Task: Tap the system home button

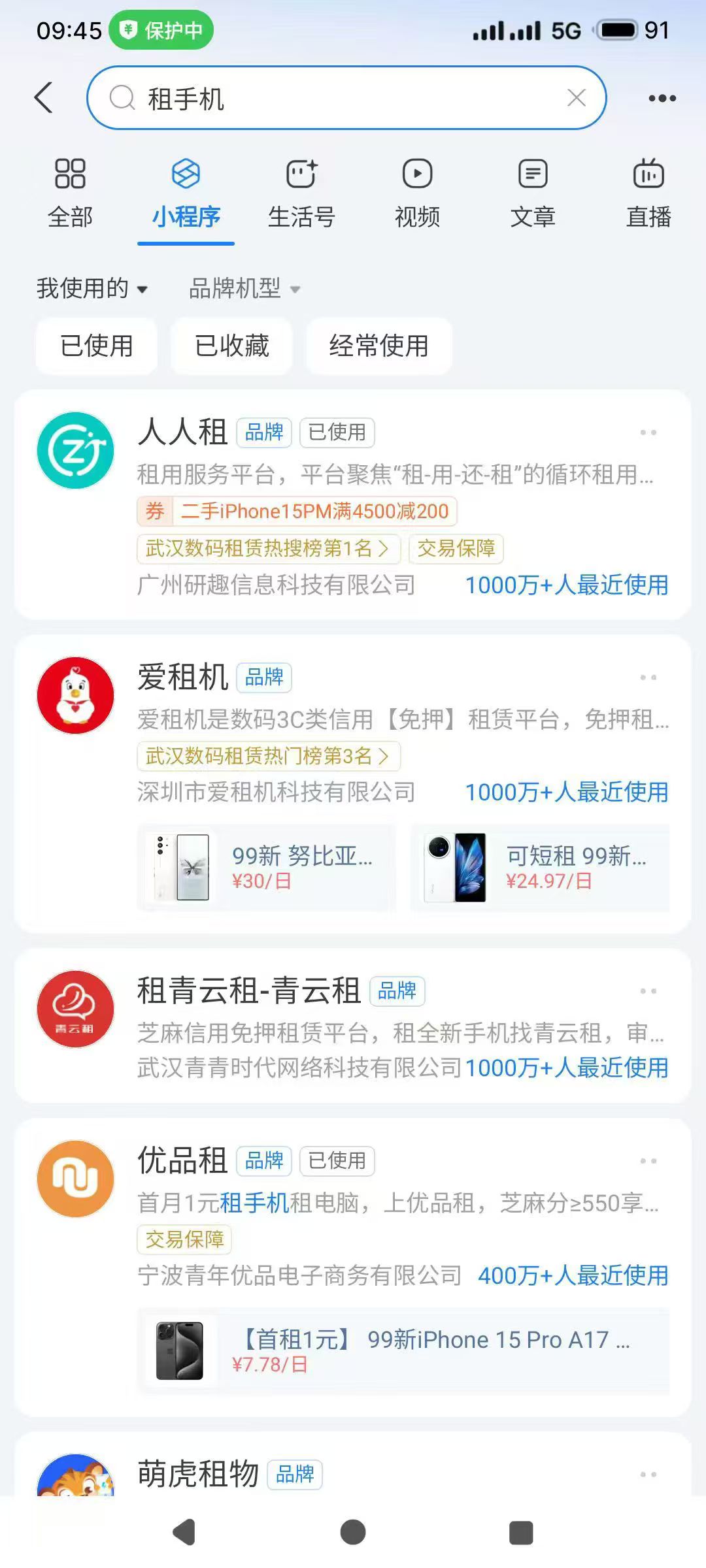Action: [x=353, y=1532]
